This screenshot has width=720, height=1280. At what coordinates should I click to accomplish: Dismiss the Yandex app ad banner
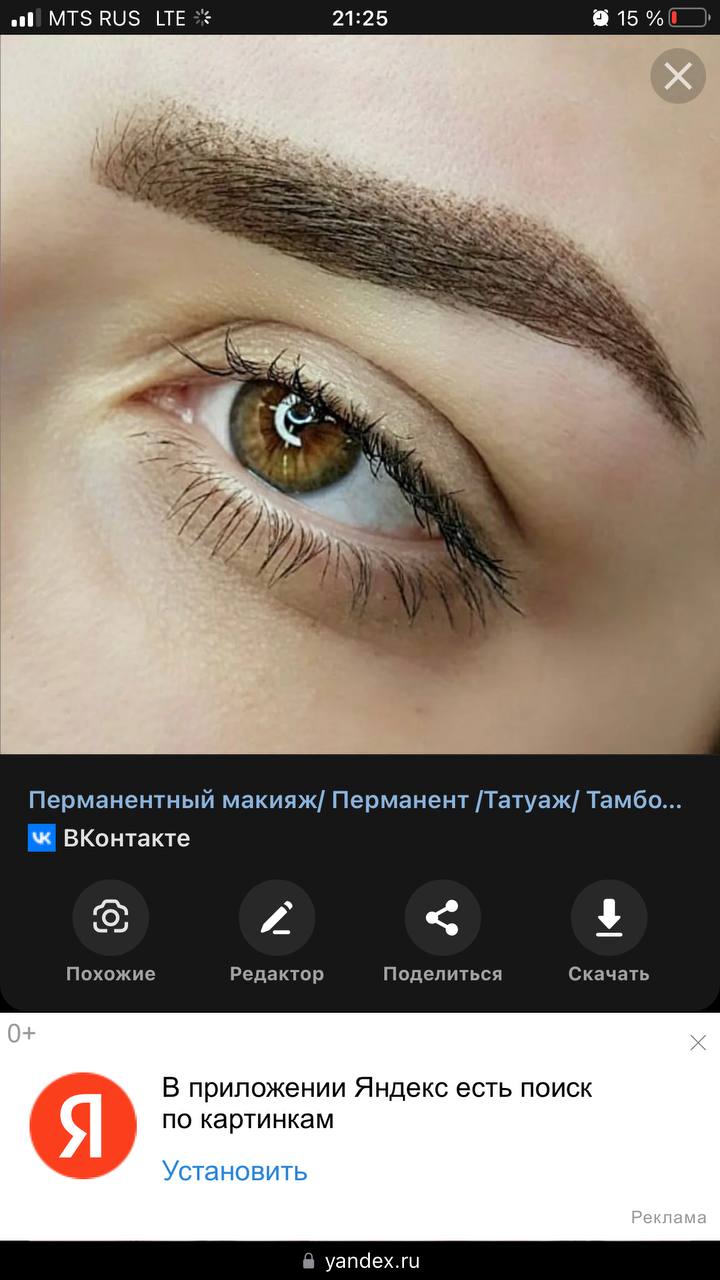click(x=698, y=1043)
